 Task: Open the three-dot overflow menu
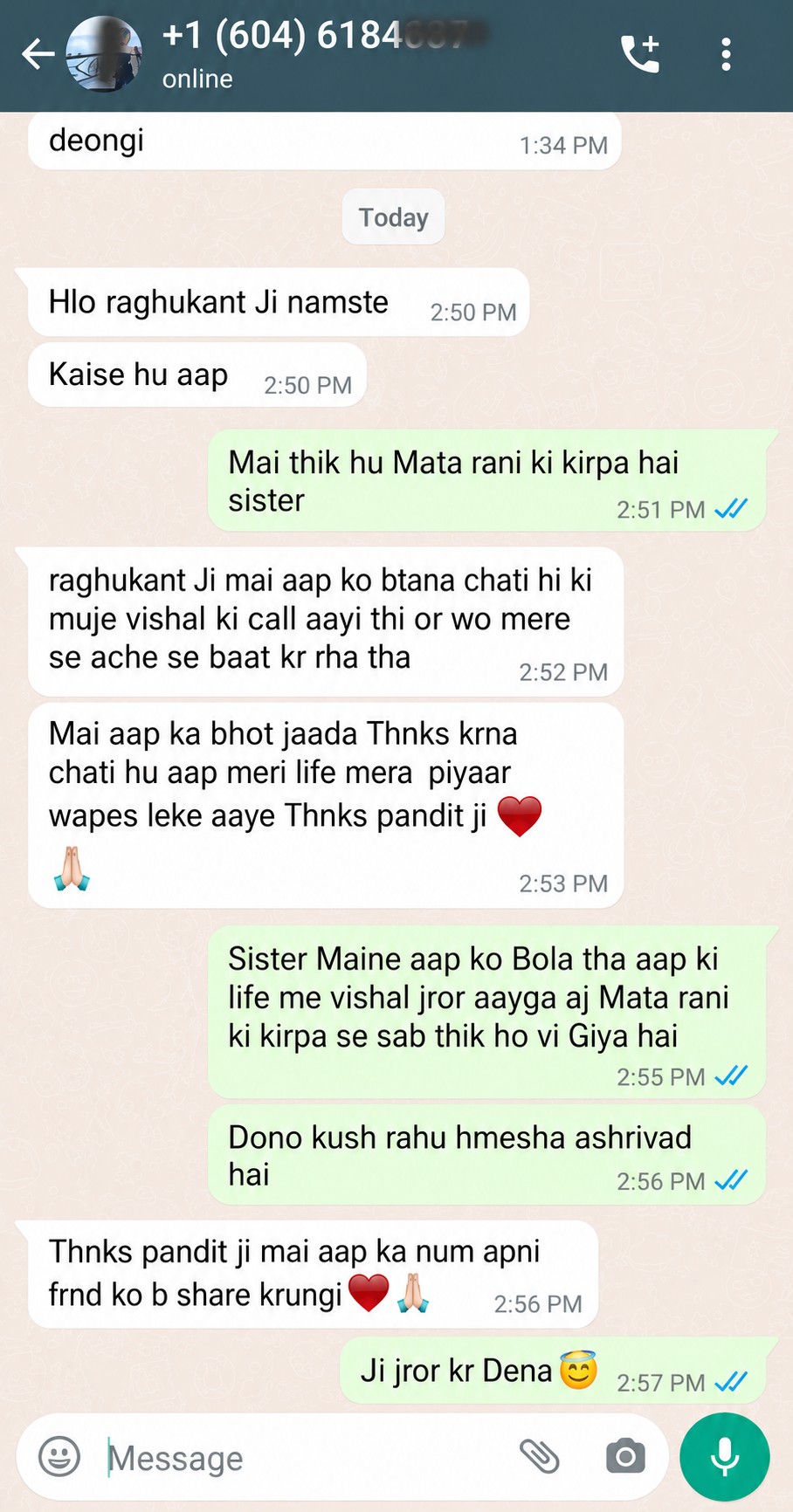click(726, 54)
